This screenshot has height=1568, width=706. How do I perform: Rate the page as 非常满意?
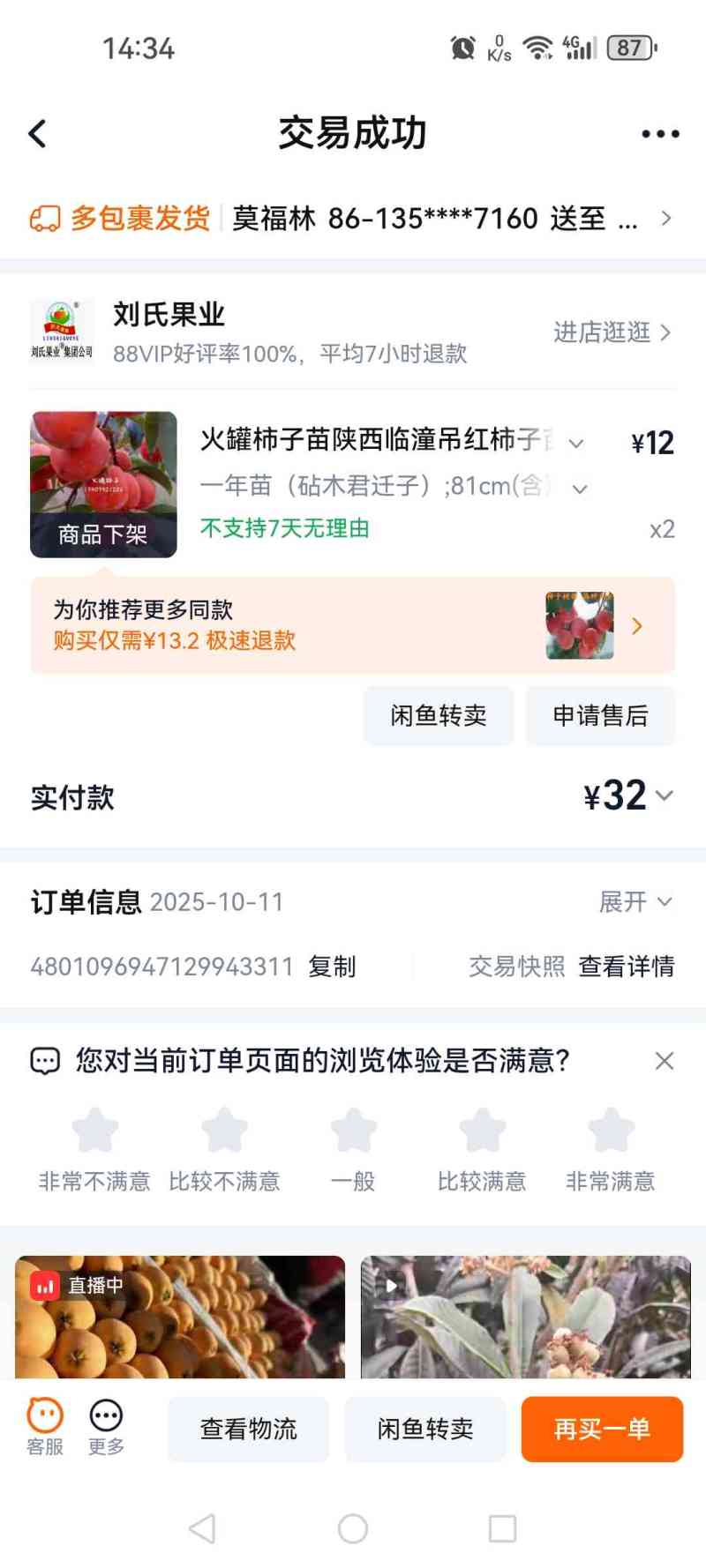click(611, 1131)
